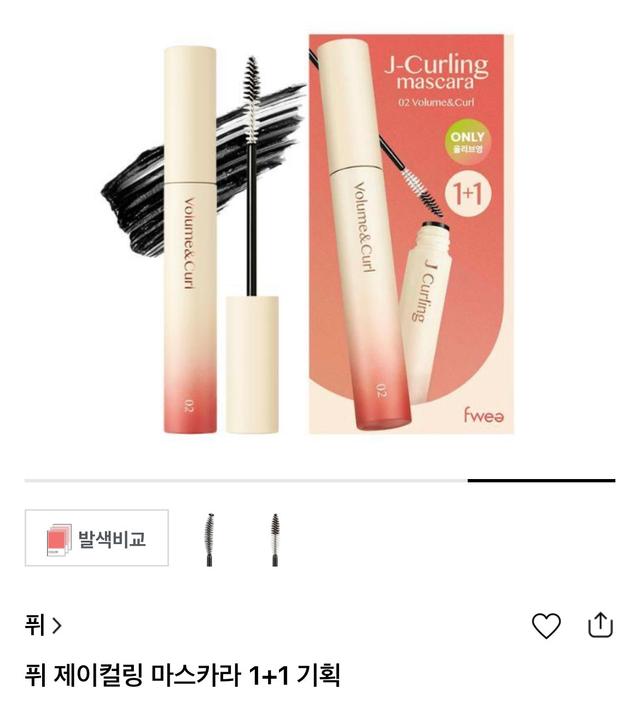Open the 발색비교 color comparison button
The width and height of the screenshot is (640, 701).
pos(97,539)
